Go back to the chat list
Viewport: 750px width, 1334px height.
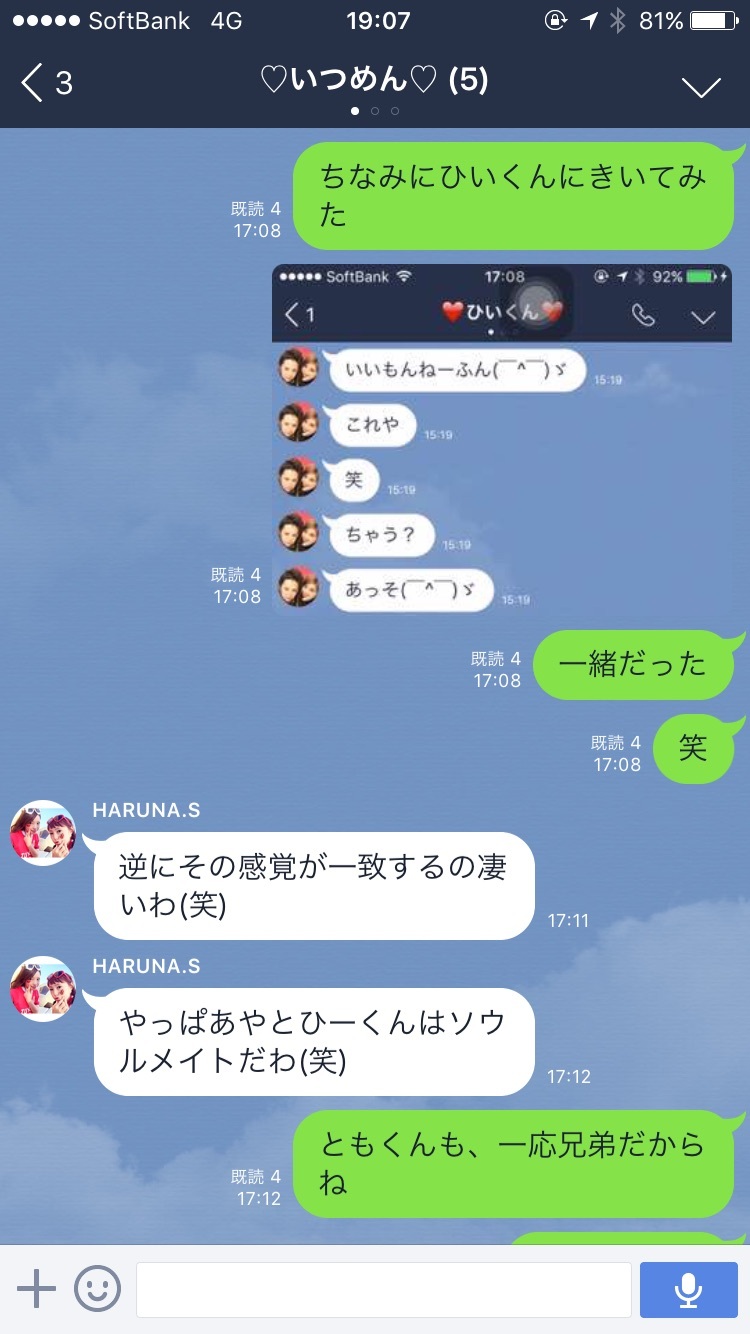click(x=46, y=83)
